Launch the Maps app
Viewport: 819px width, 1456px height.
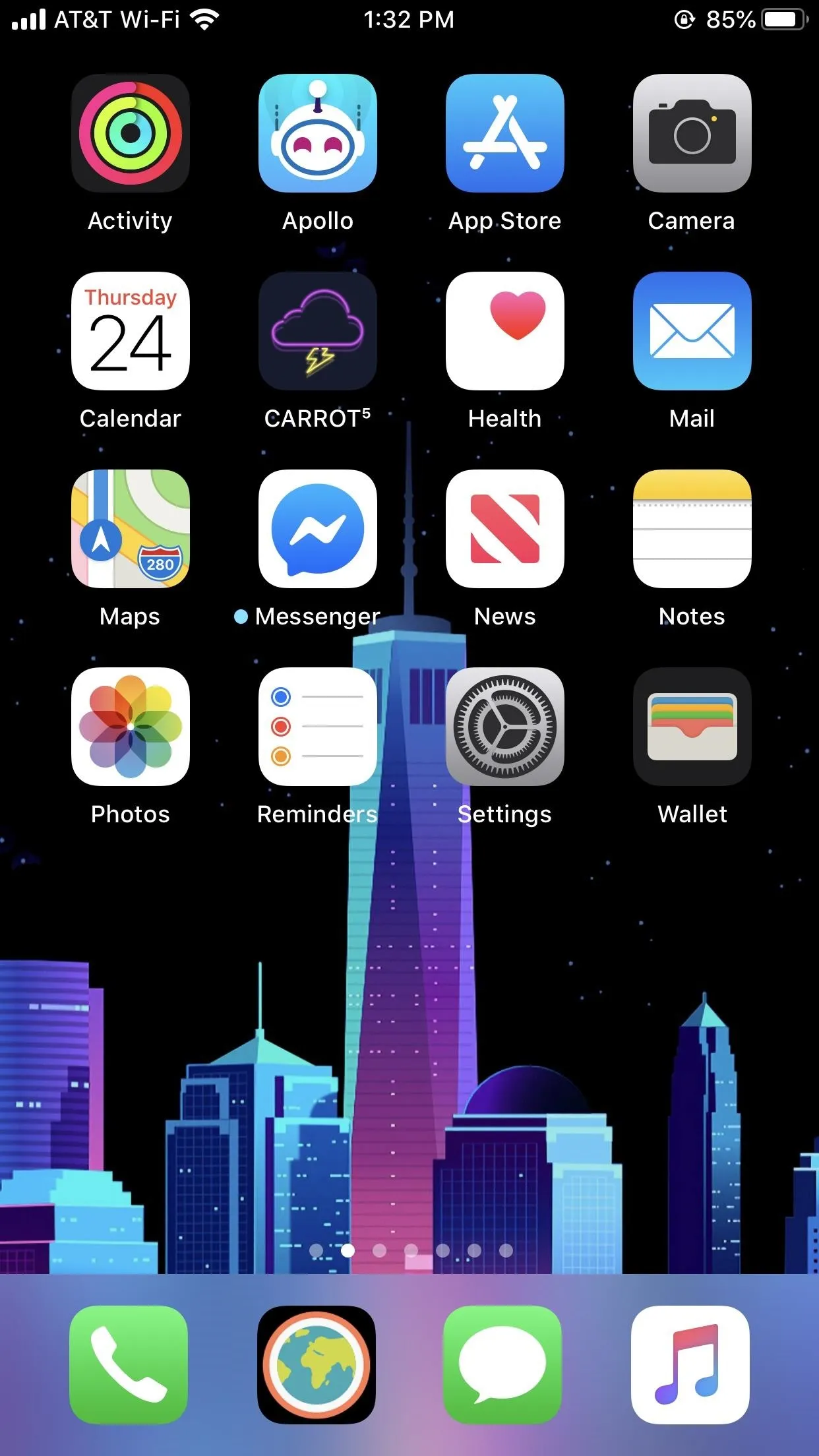click(x=131, y=529)
